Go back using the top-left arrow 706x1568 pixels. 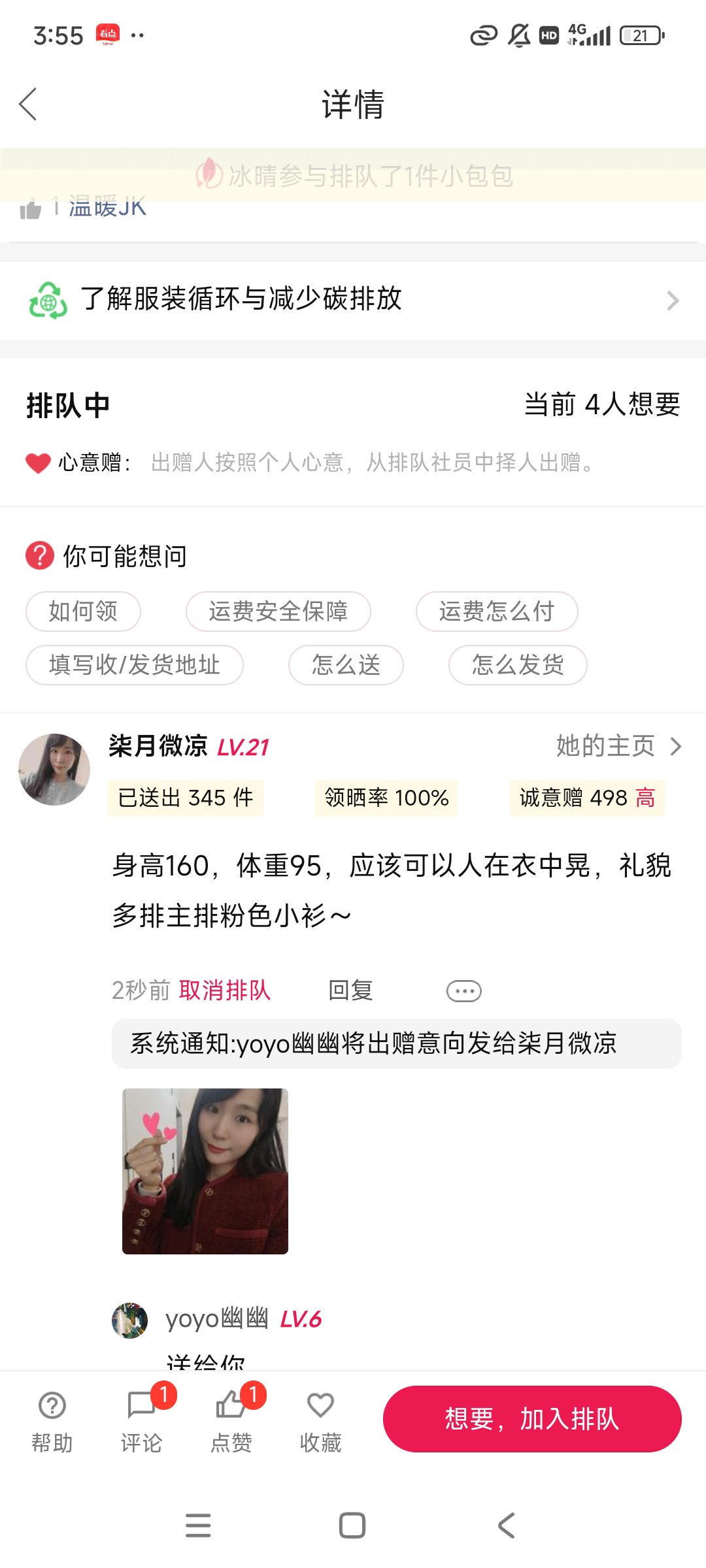point(28,105)
